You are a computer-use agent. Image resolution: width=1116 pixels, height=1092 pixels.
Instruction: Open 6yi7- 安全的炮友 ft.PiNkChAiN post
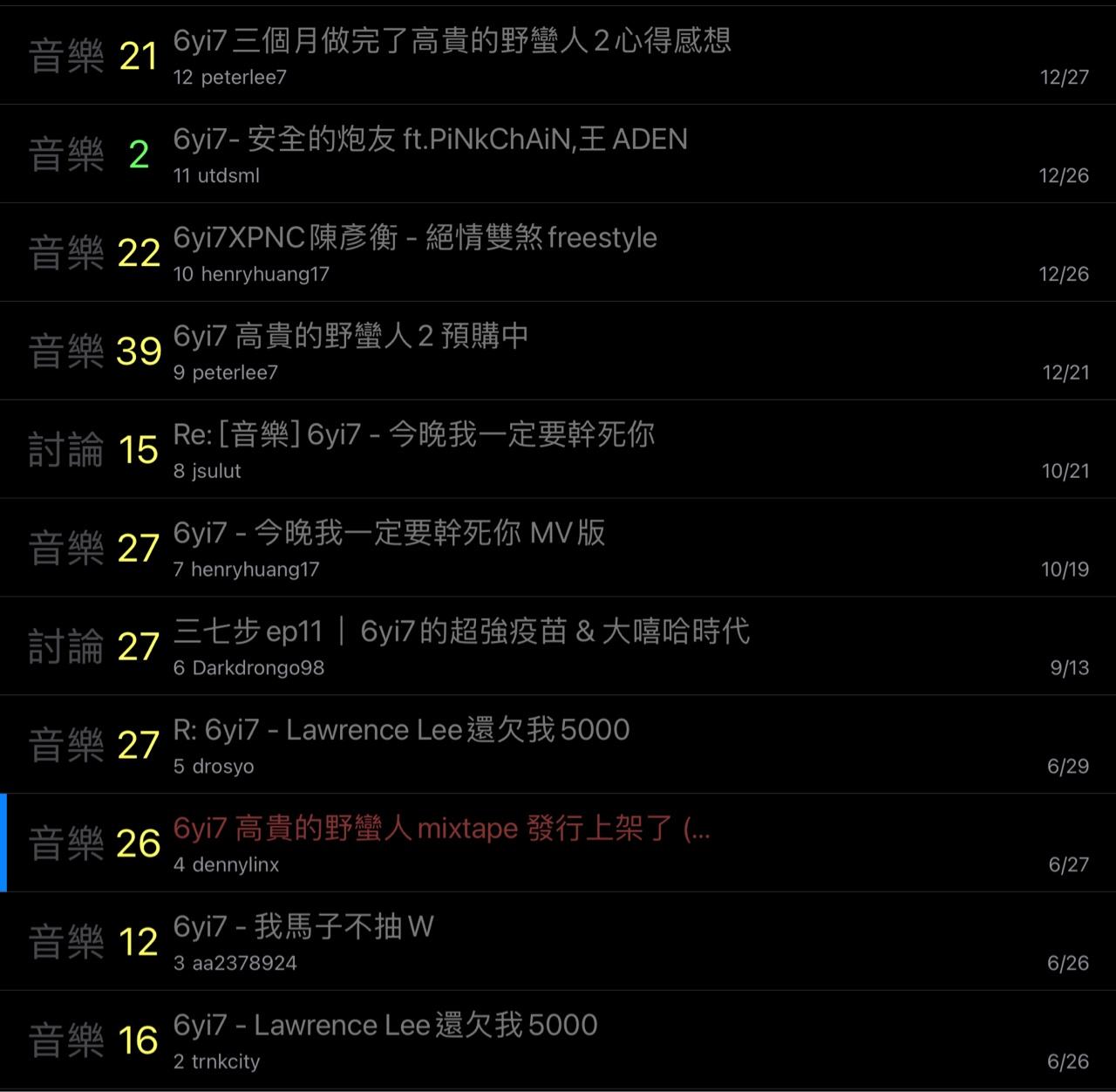(x=430, y=140)
